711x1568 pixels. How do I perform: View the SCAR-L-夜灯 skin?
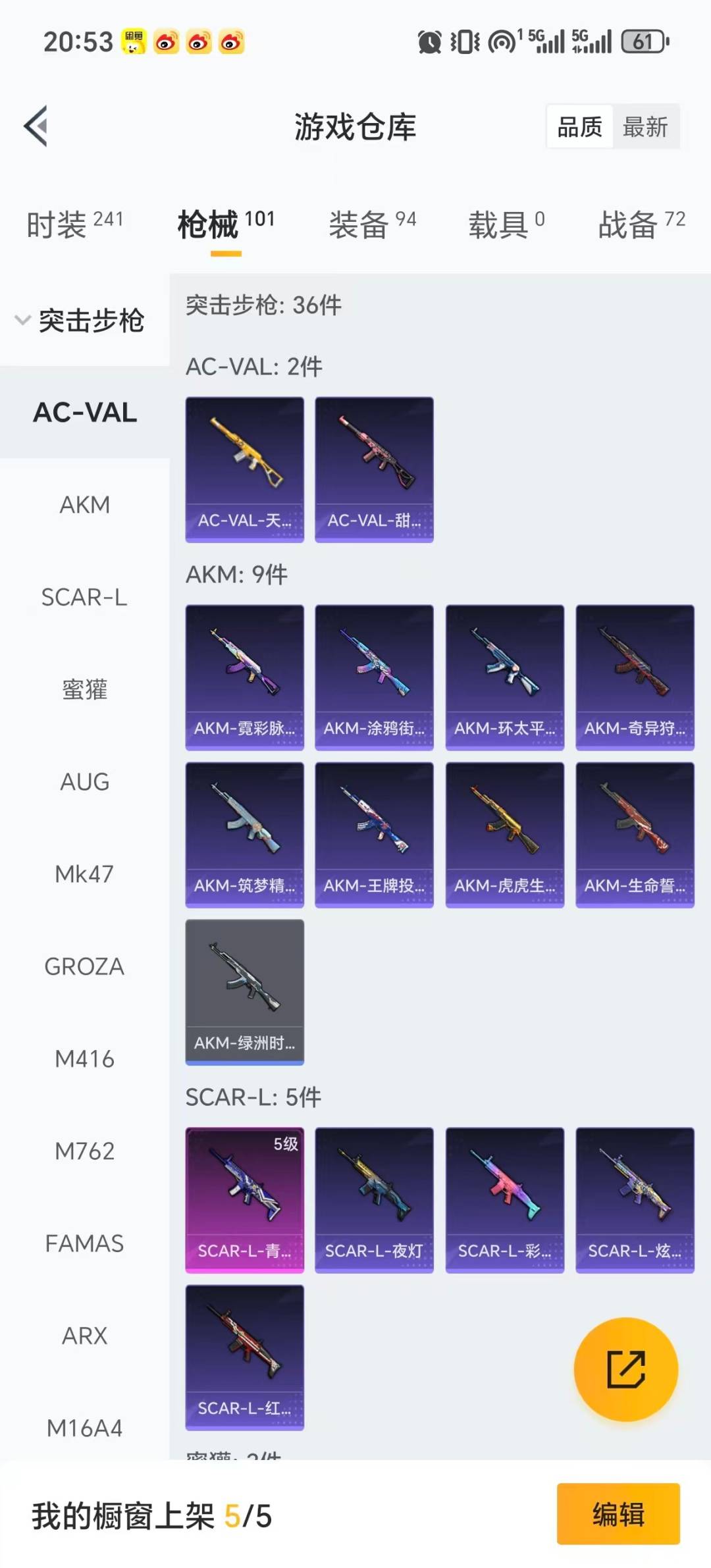coord(374,1199)
